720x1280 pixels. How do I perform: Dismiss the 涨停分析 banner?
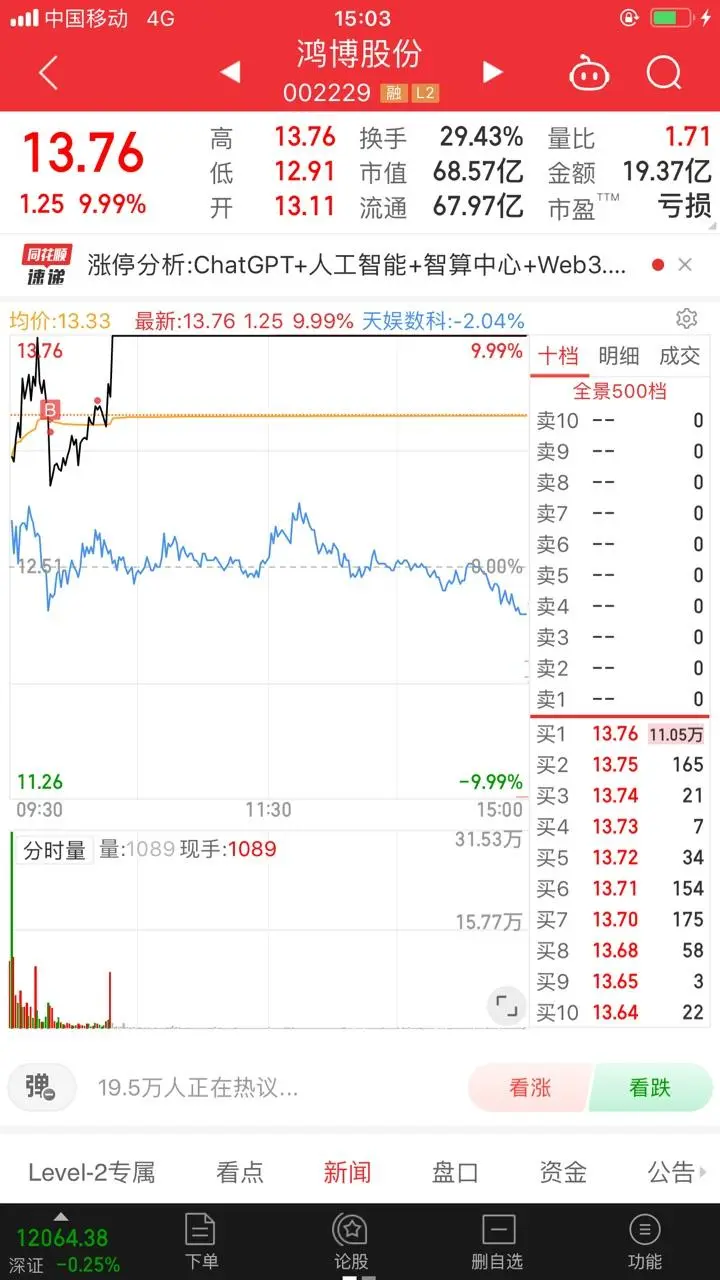coord(685,265)
